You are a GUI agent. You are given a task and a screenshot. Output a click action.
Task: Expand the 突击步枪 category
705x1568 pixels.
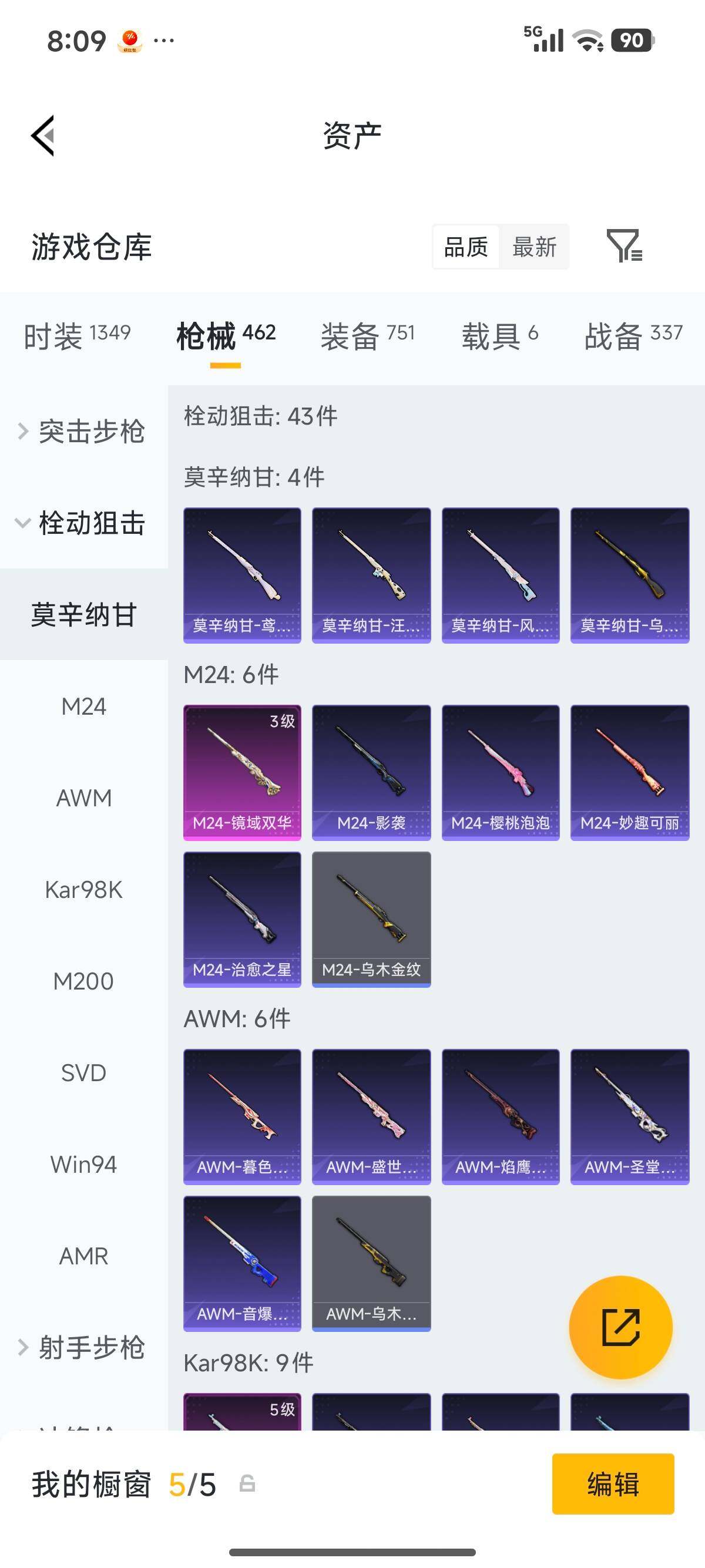coord(83,432)
